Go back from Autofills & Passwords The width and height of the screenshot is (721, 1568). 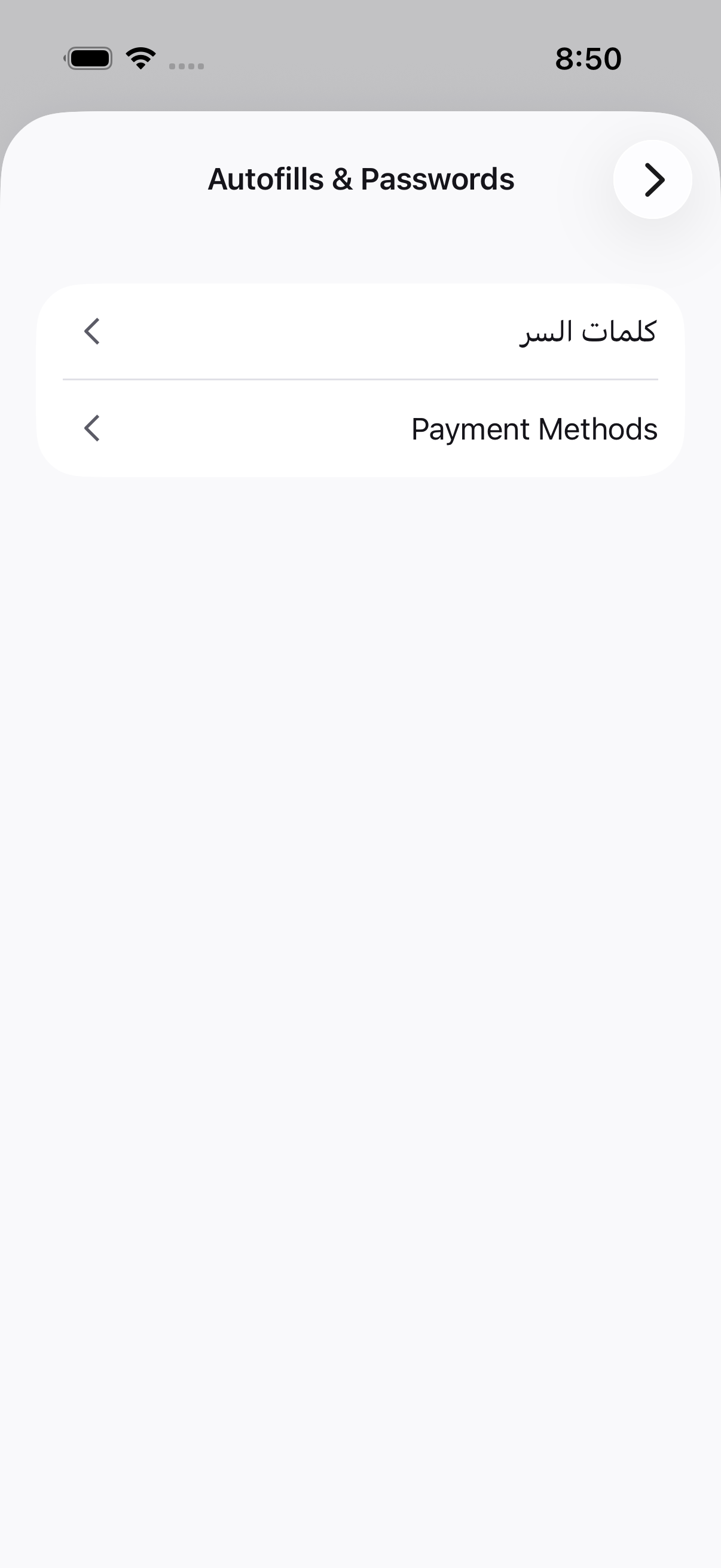pyautogui.click(x=652, y=179)
